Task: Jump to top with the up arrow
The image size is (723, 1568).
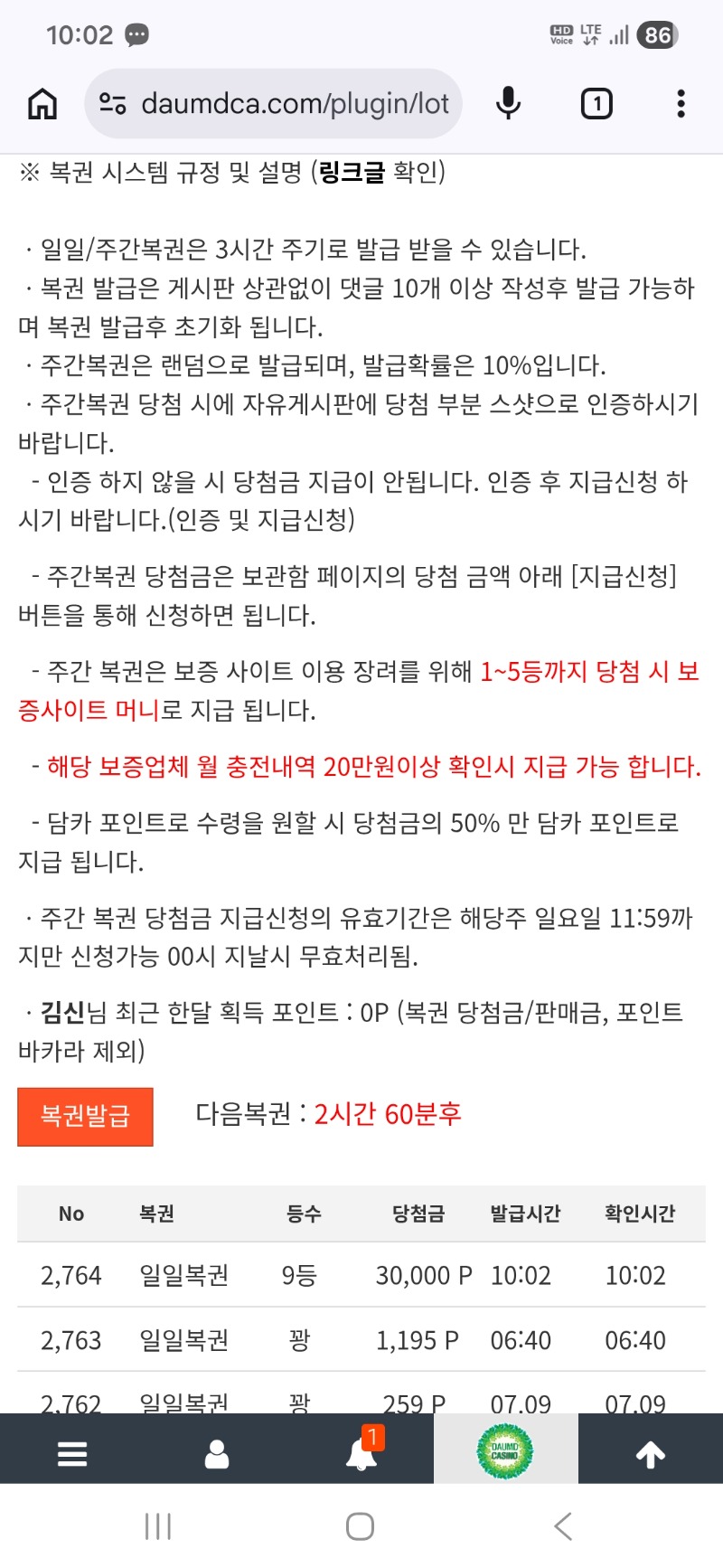Action: (x=651, y=1453)
